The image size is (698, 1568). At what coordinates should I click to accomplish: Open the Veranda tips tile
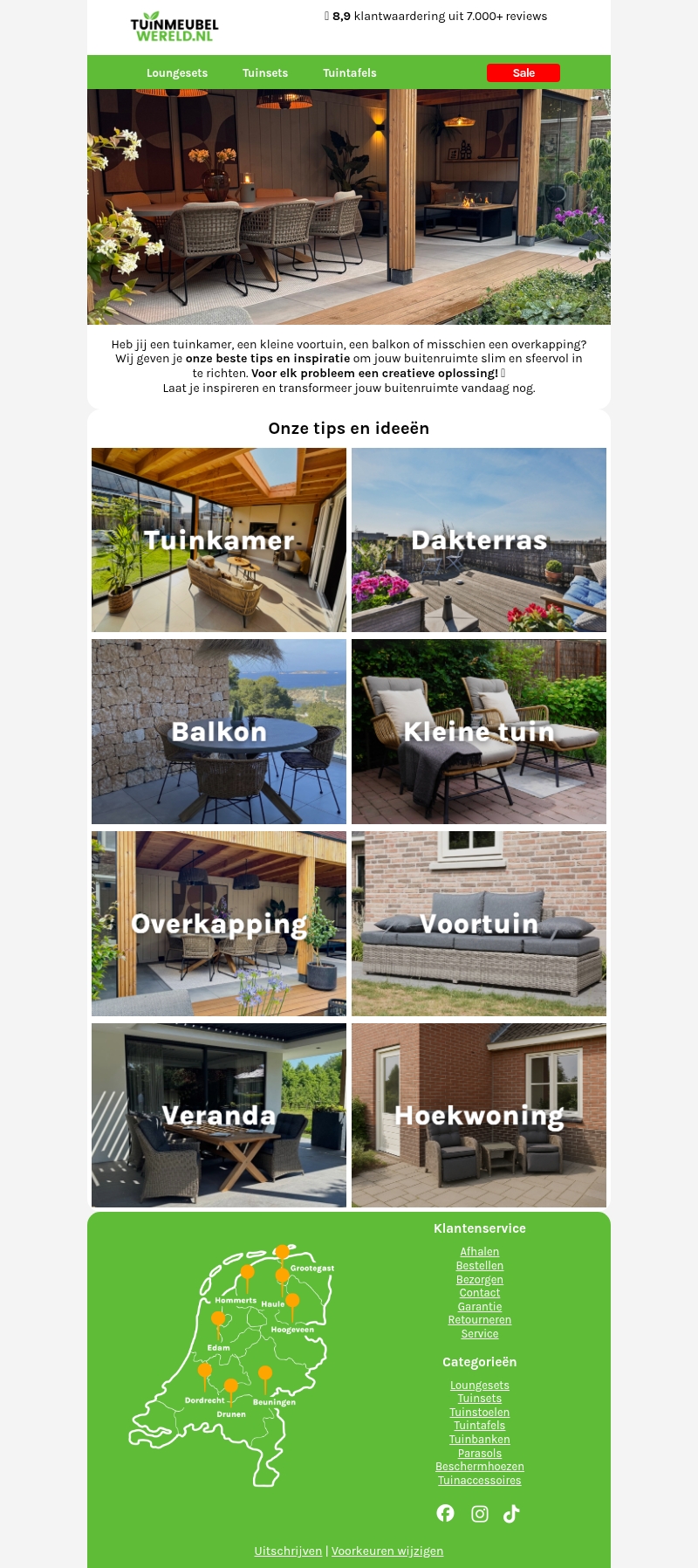(x=219, y=1115)
